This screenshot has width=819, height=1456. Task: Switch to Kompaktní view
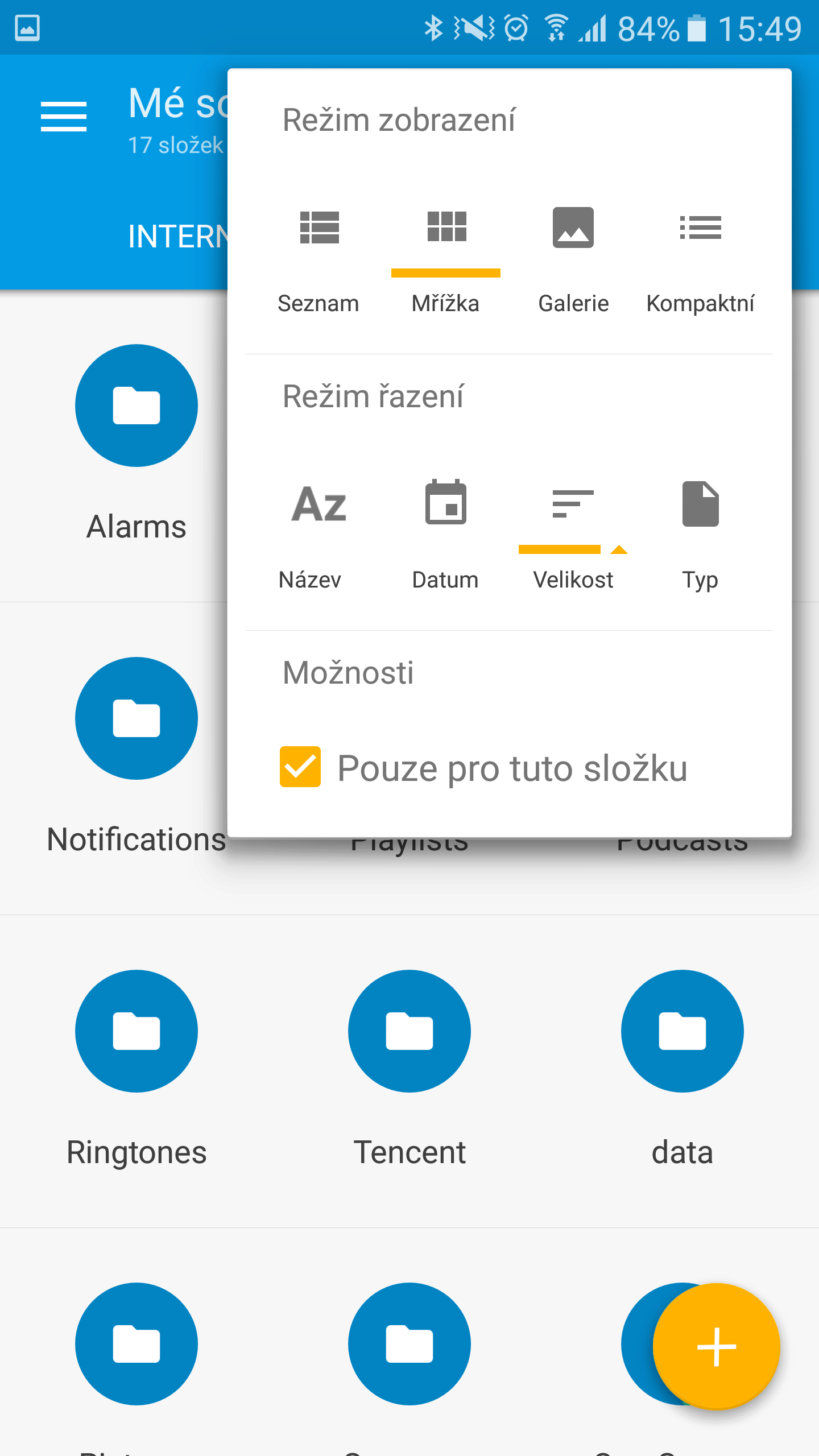pos(701,260)
